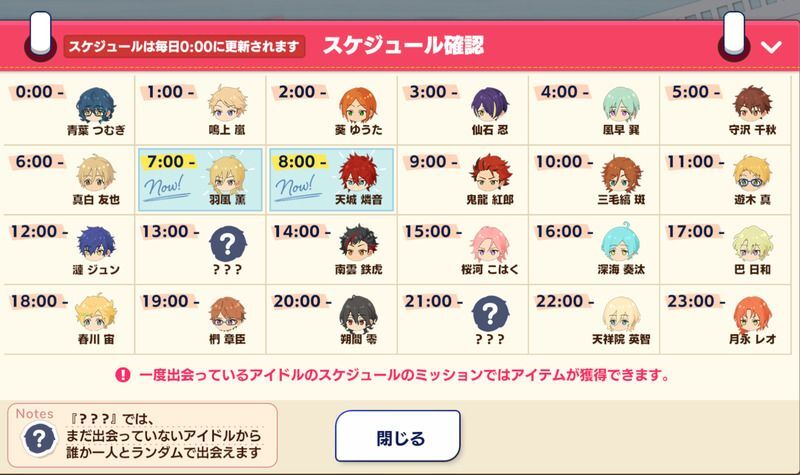Open the 8:00 slot for 天城 燐音
The image size is (800, 475).
click(x=332, y=180)
